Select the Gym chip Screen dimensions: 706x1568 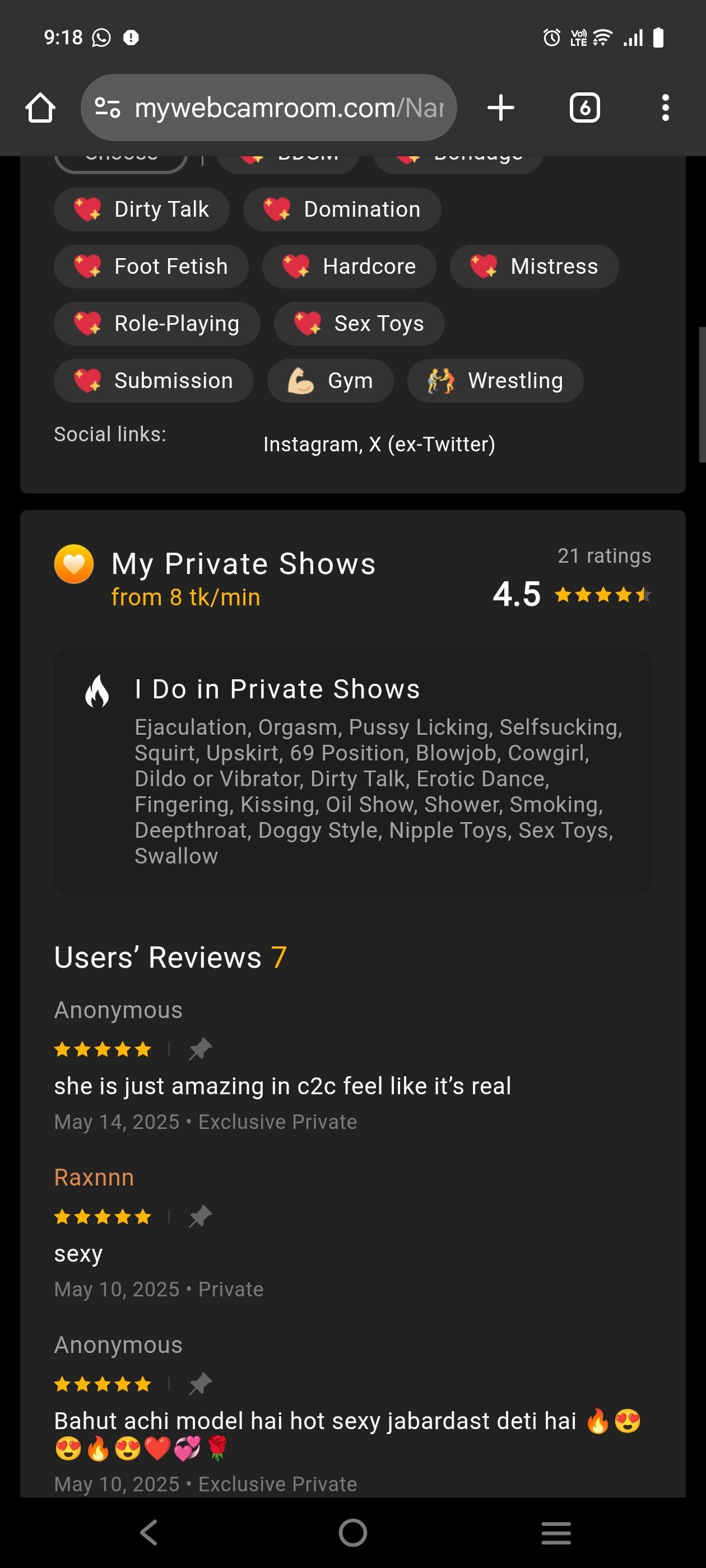(x=330, y=381)
